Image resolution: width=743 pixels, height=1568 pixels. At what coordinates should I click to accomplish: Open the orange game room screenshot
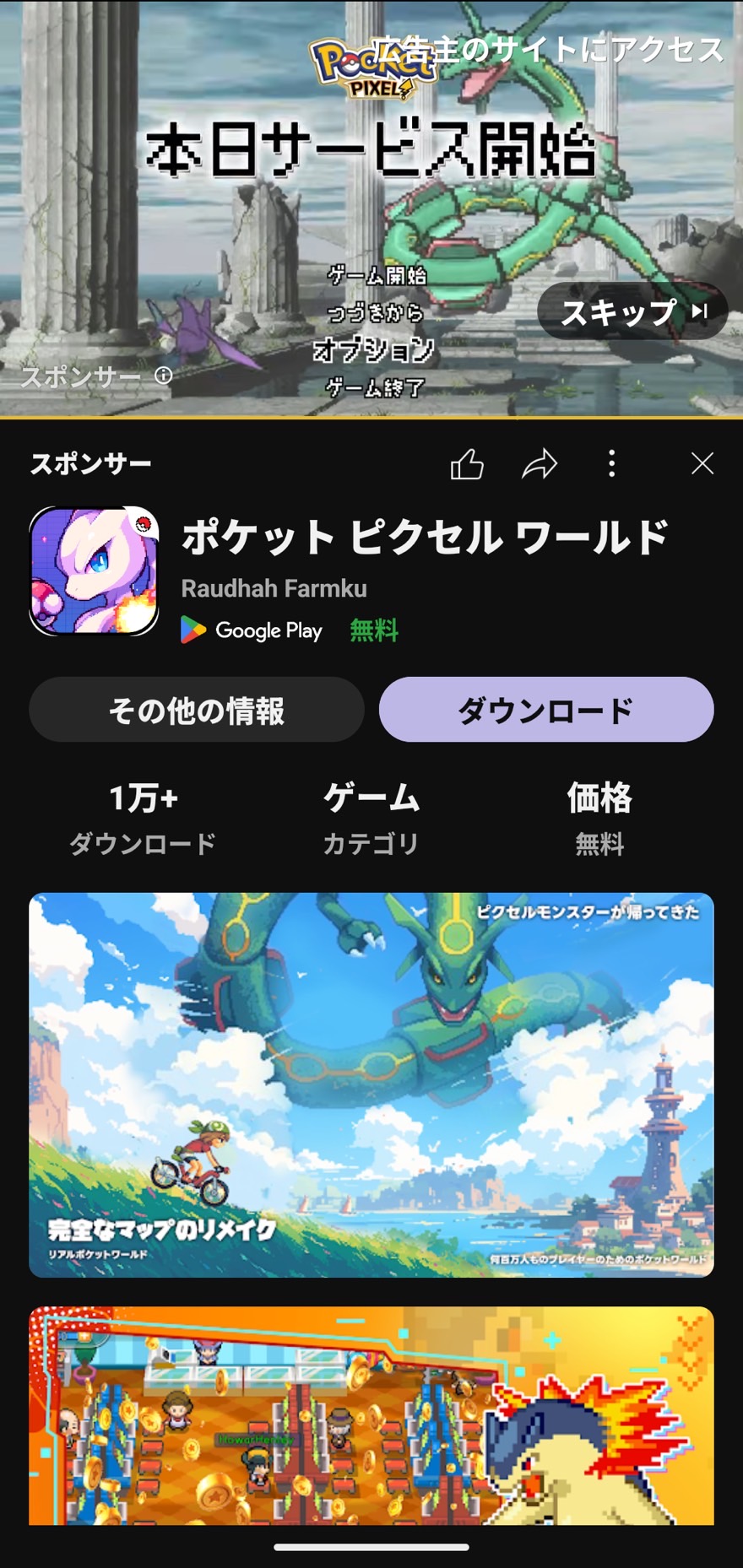[371, 1415]
